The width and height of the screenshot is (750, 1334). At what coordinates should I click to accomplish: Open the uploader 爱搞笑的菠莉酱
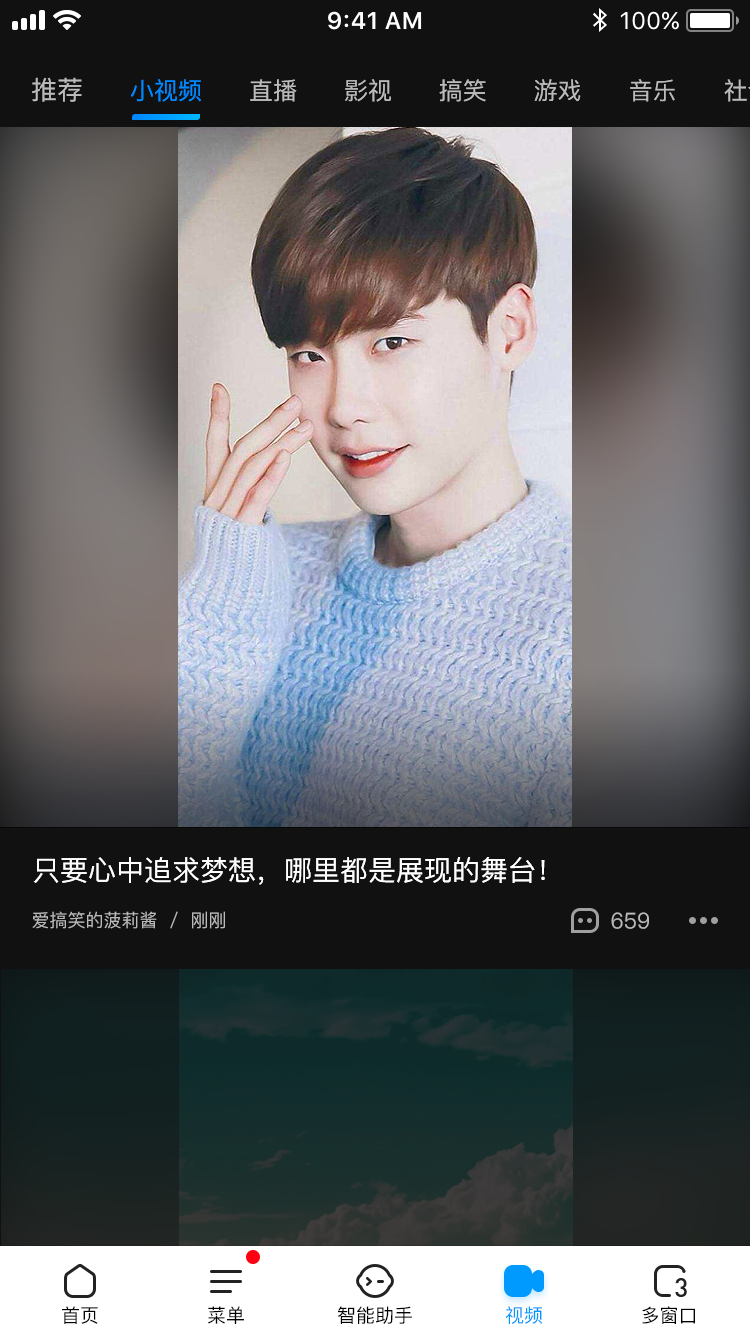(x=94, y=921)
